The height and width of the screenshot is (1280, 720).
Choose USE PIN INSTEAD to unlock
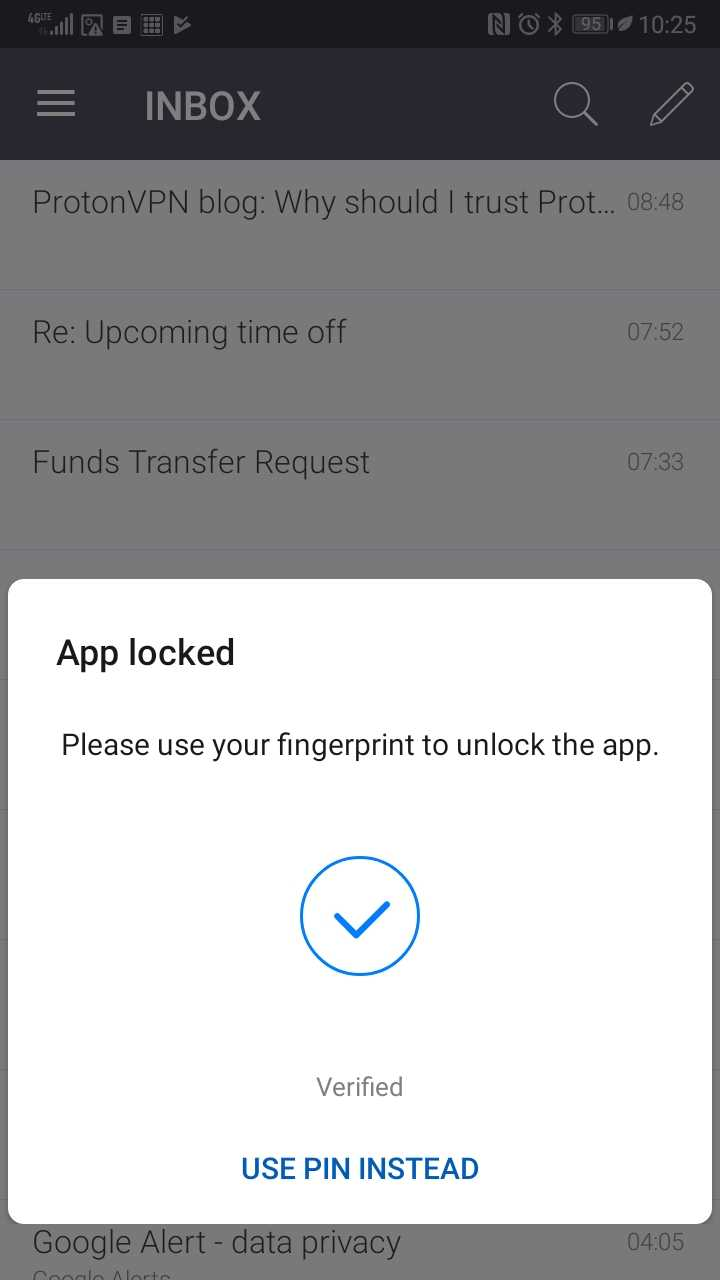(360, 1168)
